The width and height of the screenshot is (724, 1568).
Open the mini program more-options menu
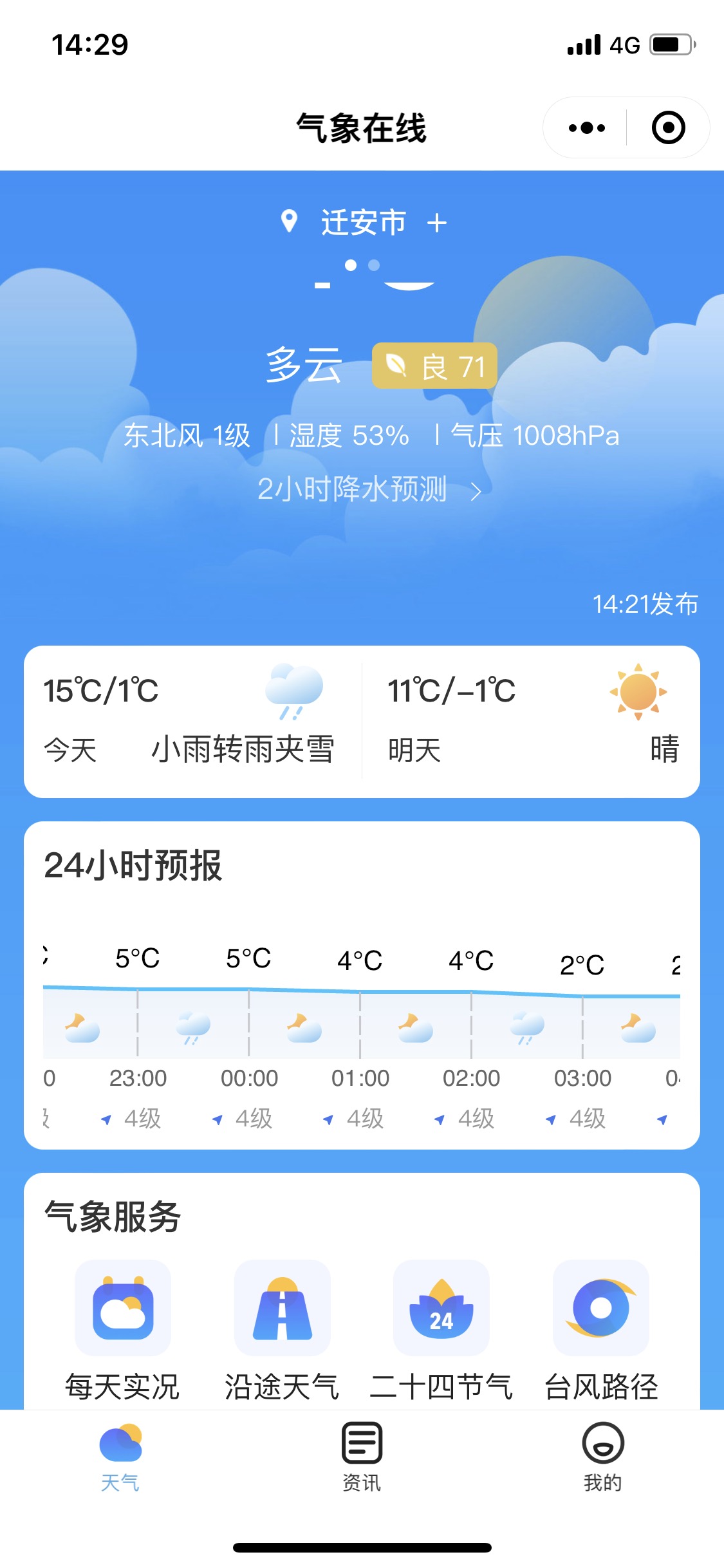[586, 128]
